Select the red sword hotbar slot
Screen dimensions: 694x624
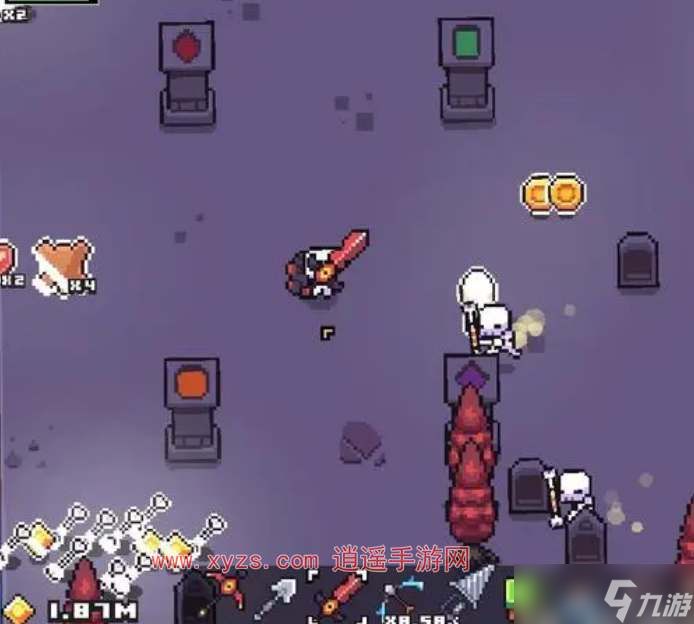338,597
